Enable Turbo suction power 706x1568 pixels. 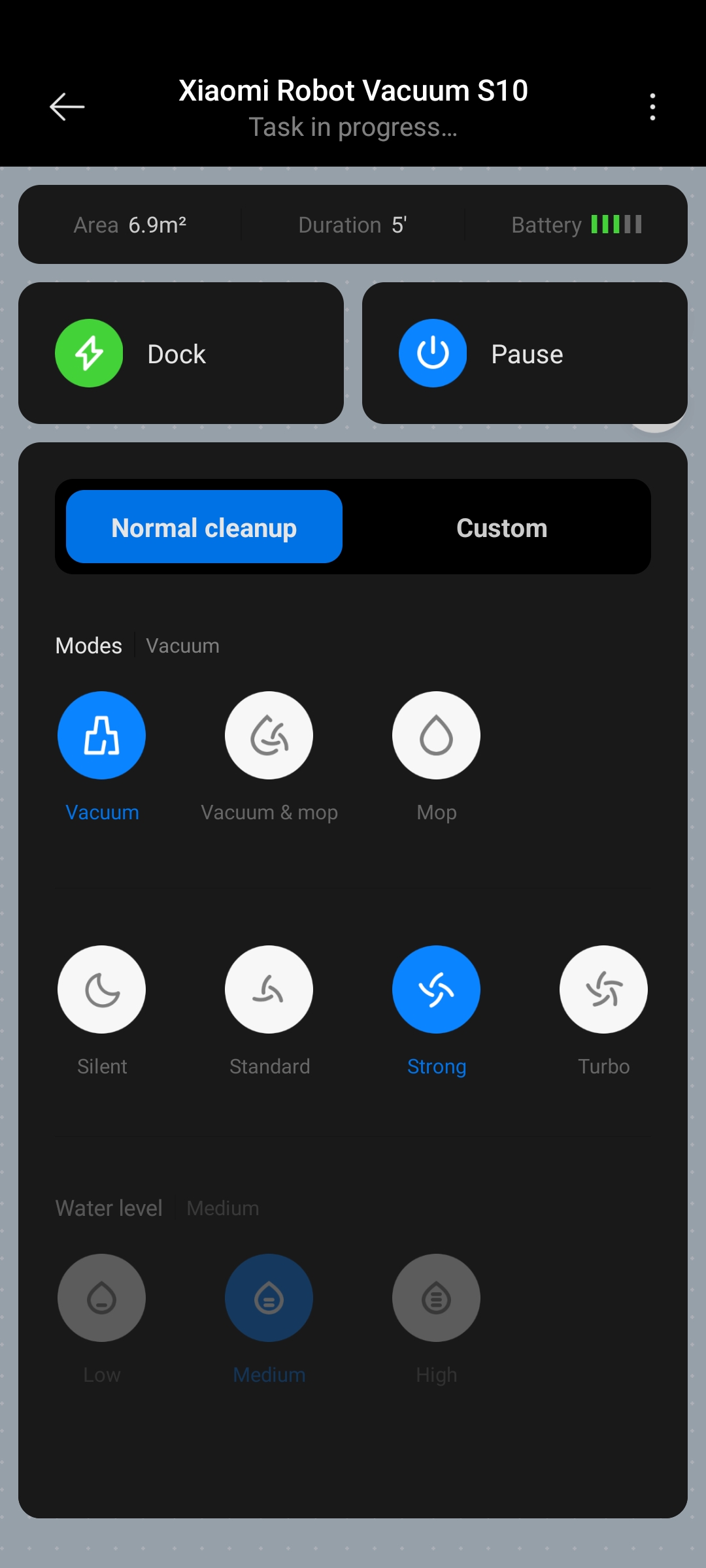pyautogui.click(x=603, y=989)
